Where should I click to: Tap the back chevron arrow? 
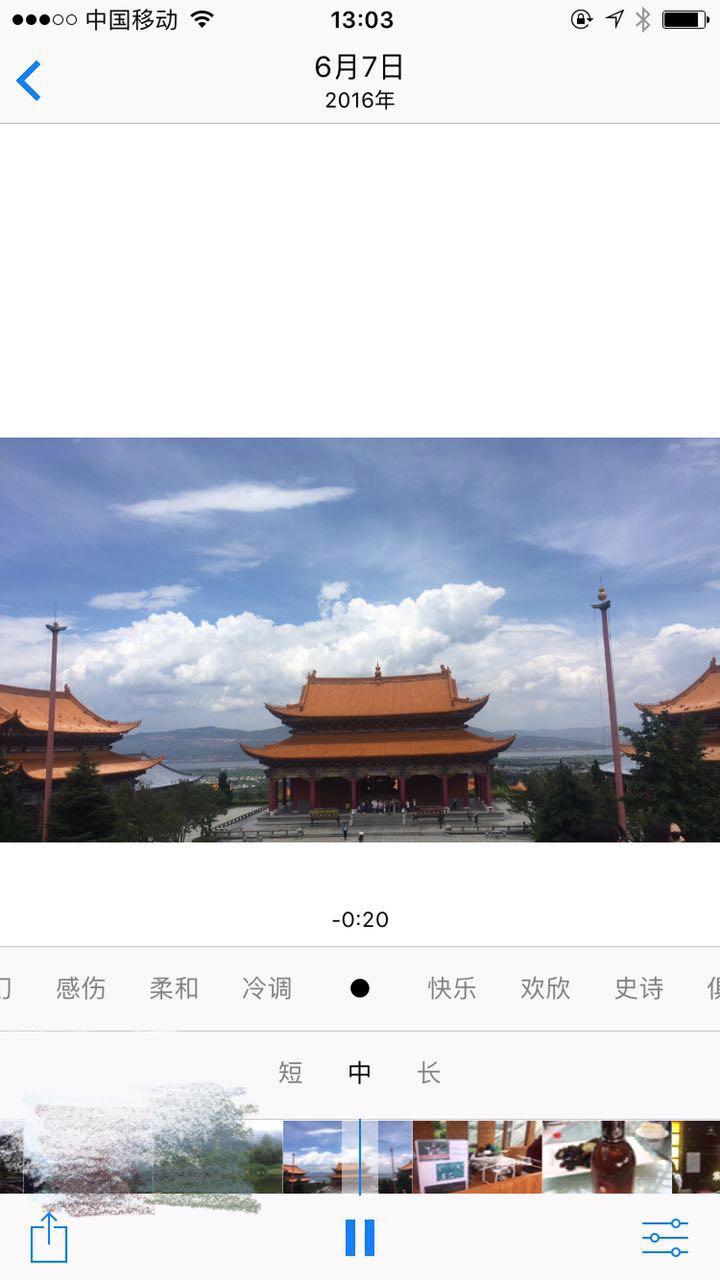tap(28, 80)
